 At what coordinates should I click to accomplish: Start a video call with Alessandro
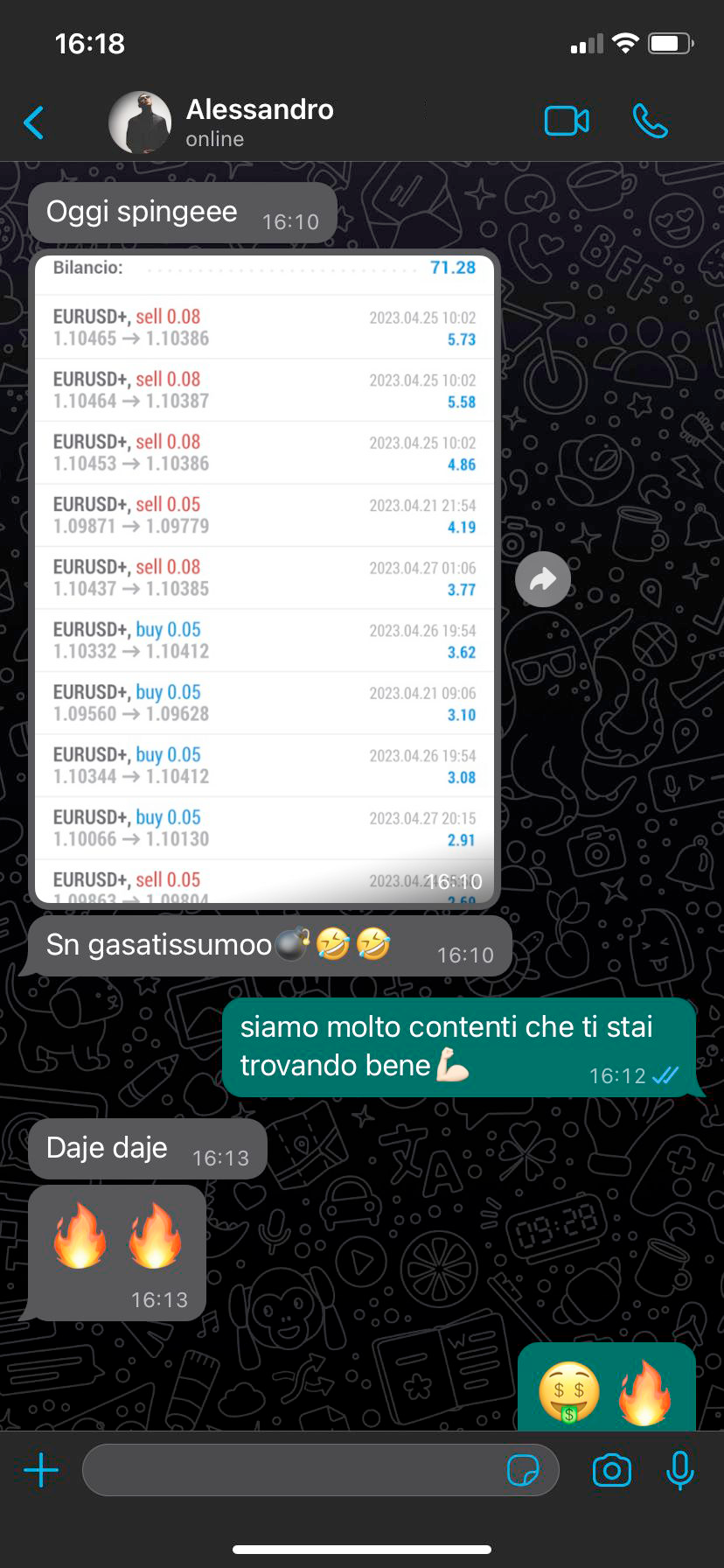pos(567,122)
